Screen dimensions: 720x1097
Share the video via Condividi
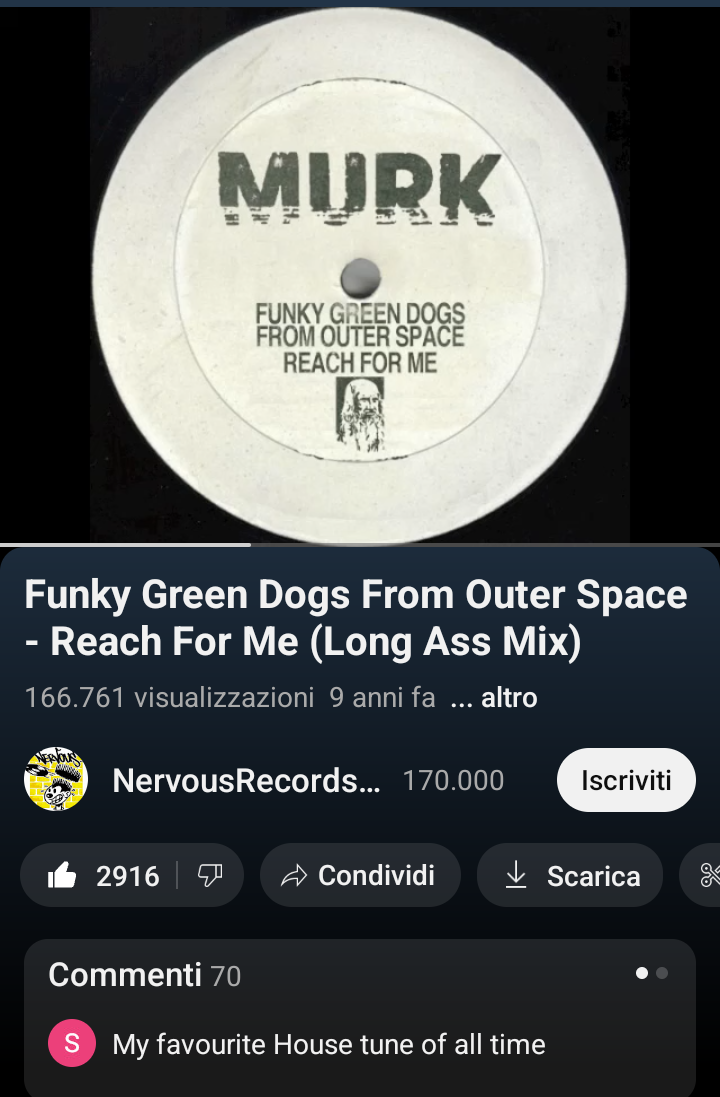[x=360, y=876]
